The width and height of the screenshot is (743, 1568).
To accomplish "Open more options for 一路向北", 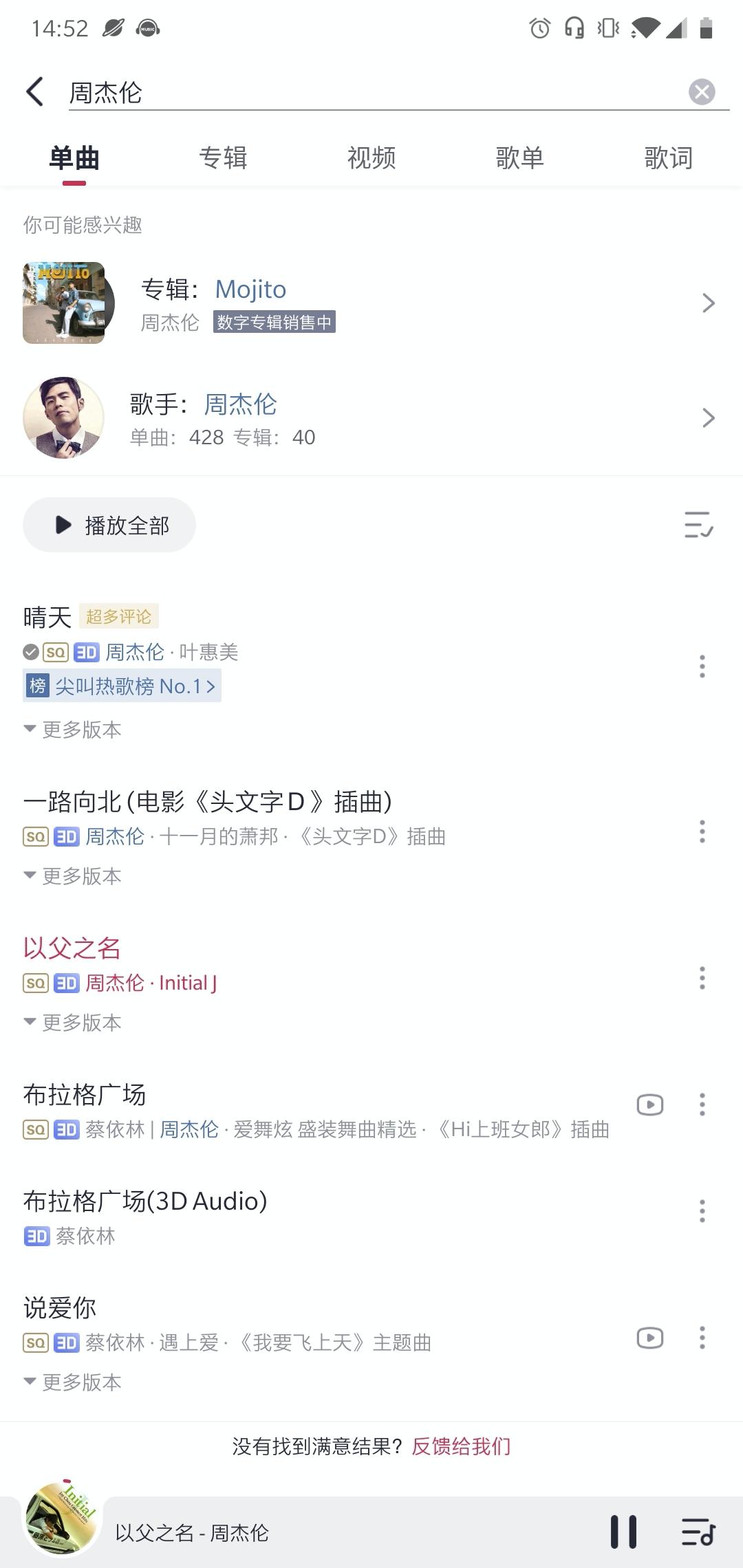I will point(702,832).
